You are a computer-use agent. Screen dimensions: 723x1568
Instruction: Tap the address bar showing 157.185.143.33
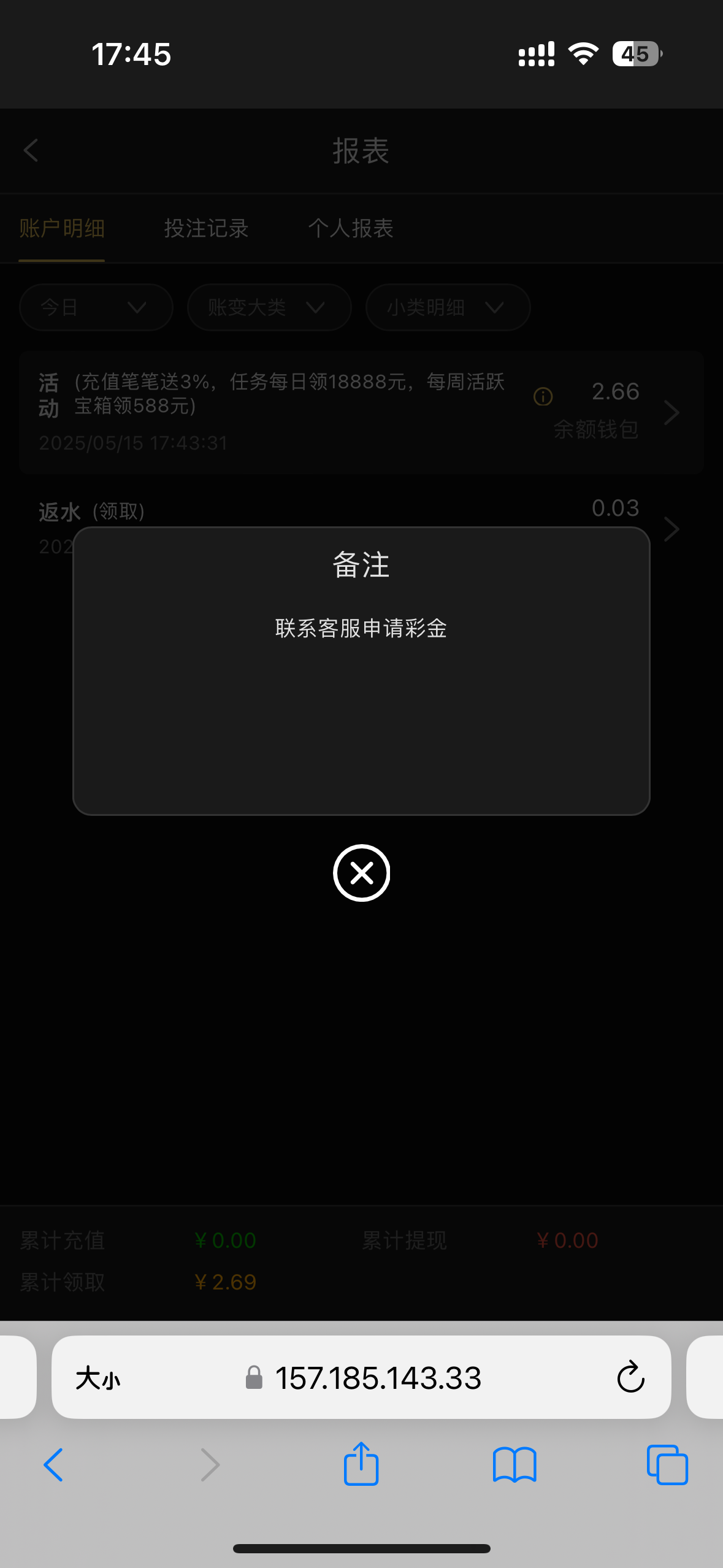pyautogui.click(x=377, y=1378)
